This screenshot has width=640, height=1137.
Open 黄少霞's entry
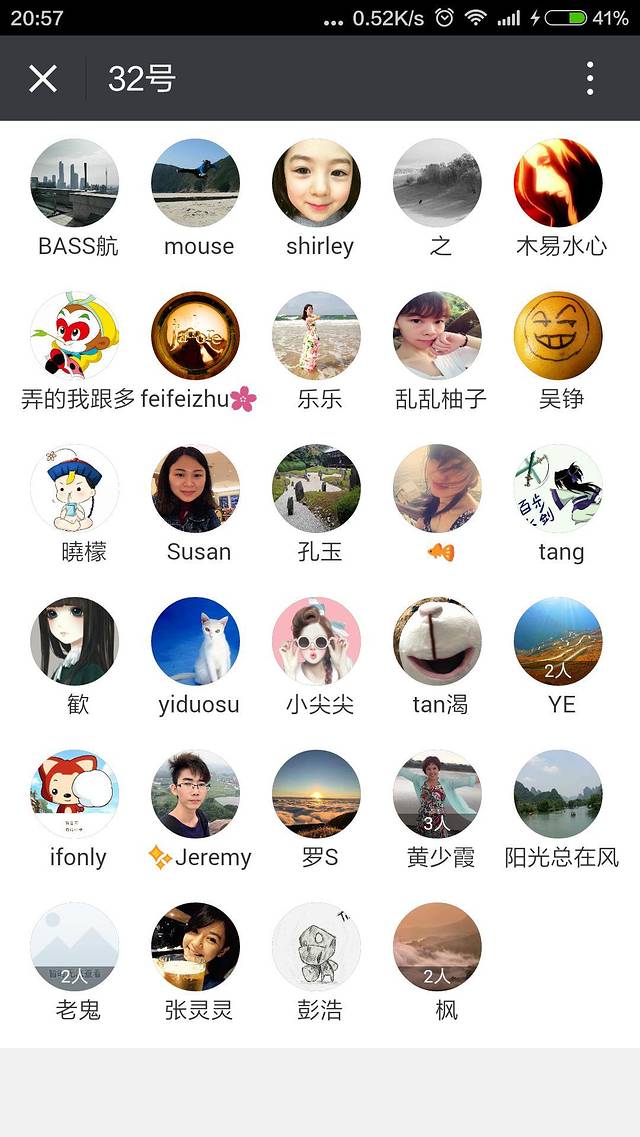(x=438, y=795)
